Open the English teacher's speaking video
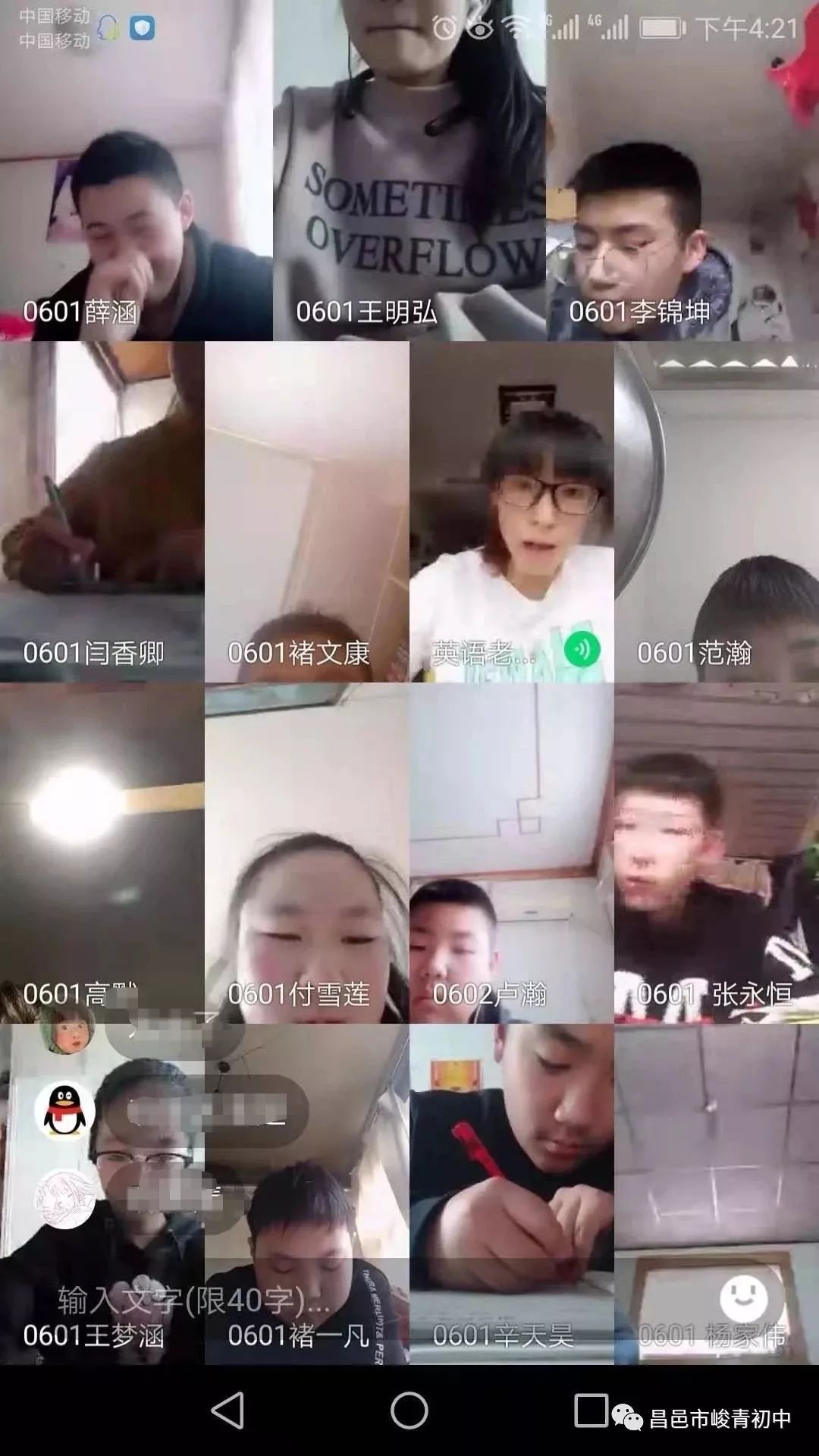This screenshot has height=1456, width=819. tap(512, 512)
